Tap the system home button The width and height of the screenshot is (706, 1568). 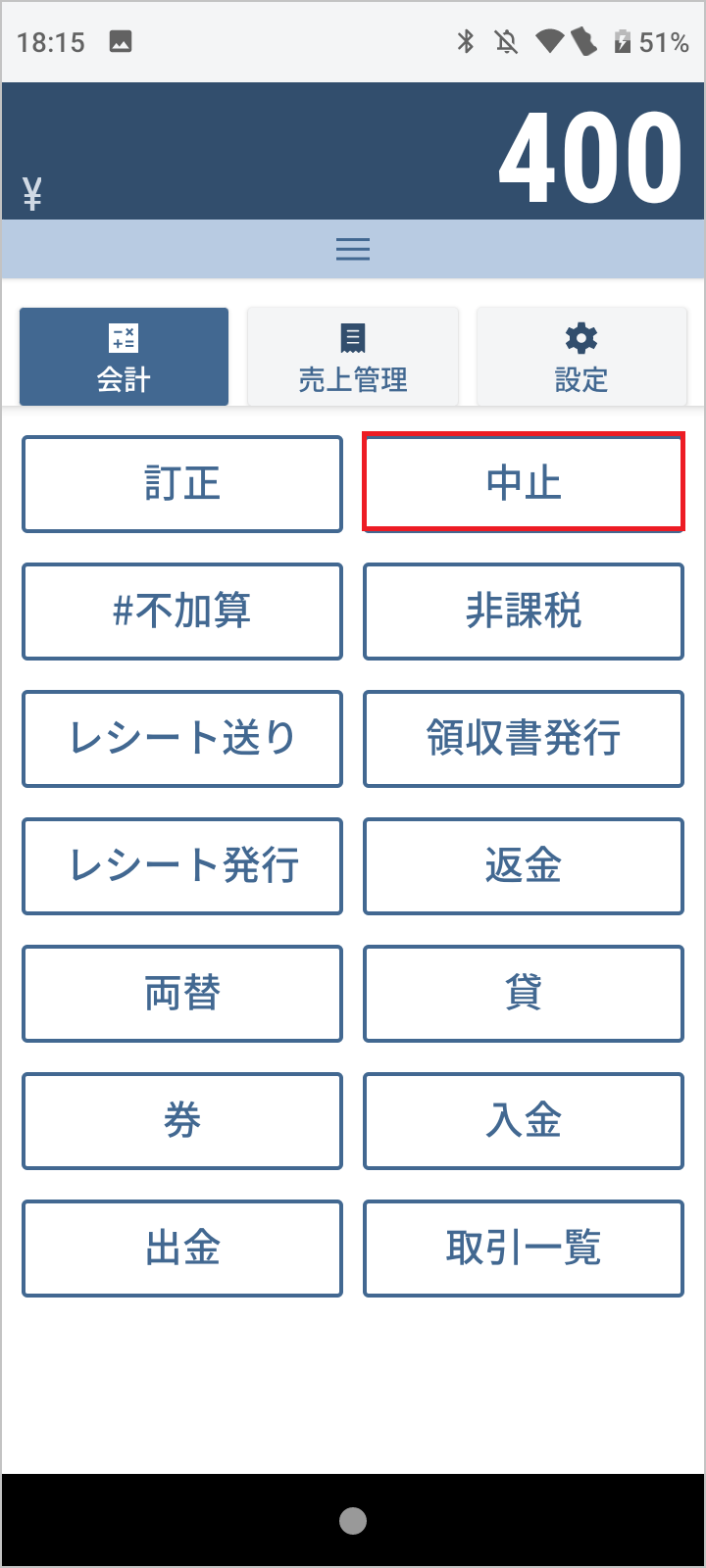pyautogui.click(x=353, y=1520)
